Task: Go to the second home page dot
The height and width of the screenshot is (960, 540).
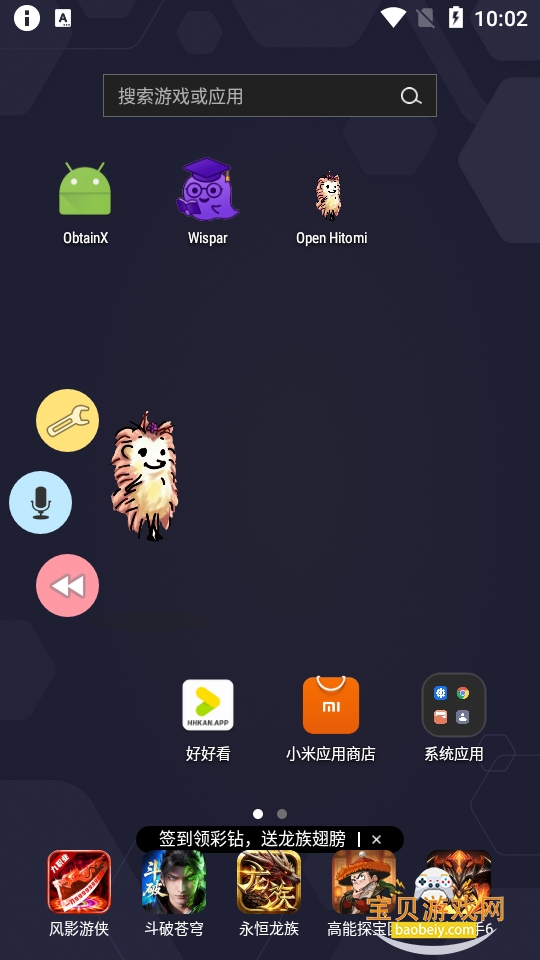Action: 282,814
